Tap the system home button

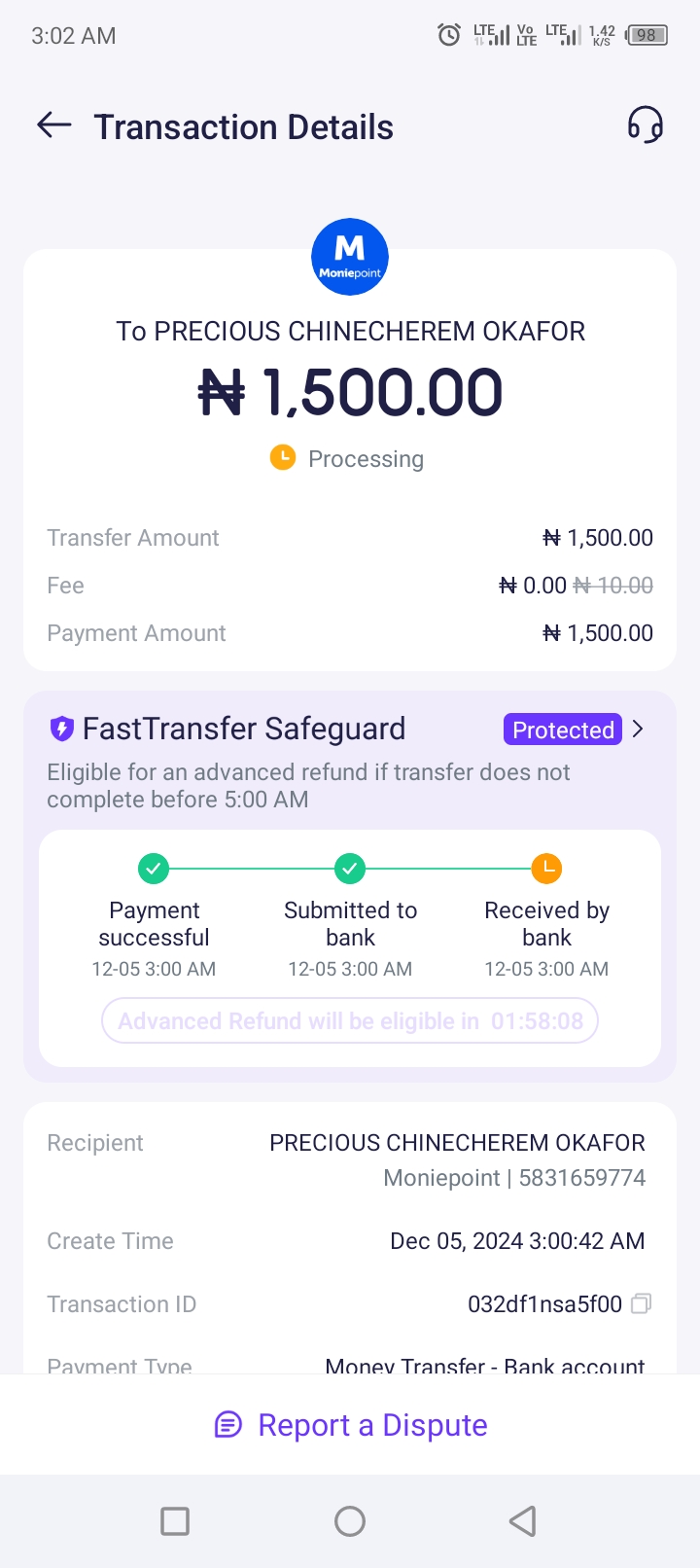(350, 1520)
